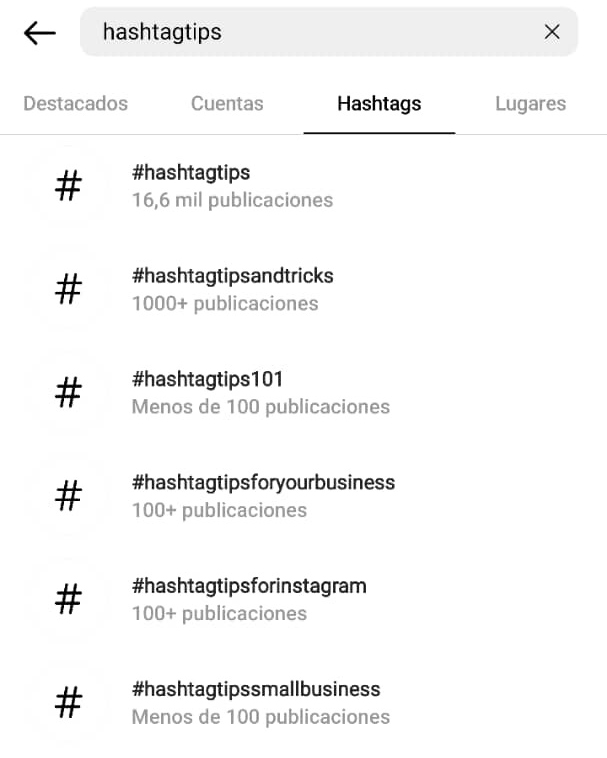Clear the search text with X
607x758 pixels.
[552, 32]
